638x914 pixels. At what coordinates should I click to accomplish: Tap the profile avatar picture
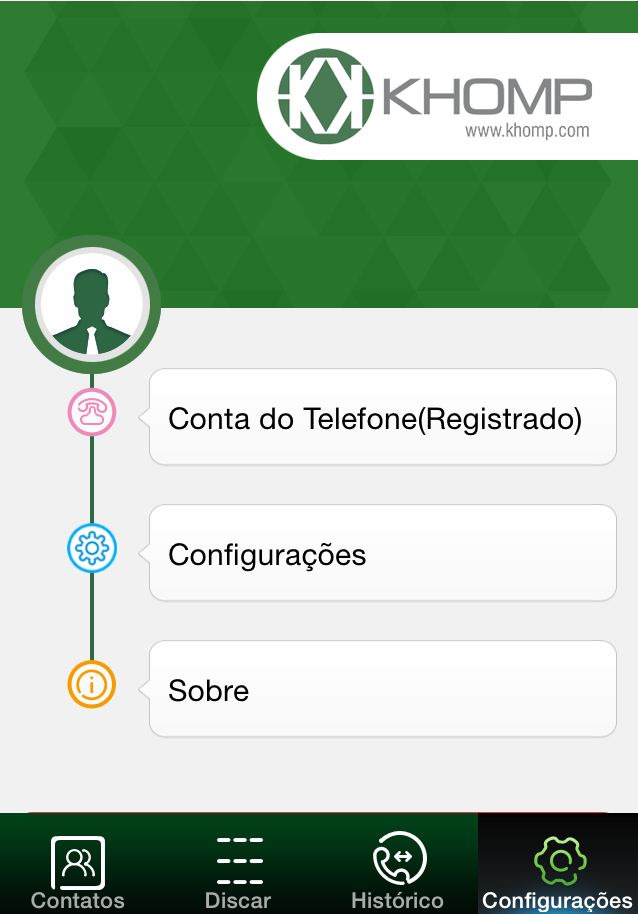pyautogui.click(x=92, y=304)
